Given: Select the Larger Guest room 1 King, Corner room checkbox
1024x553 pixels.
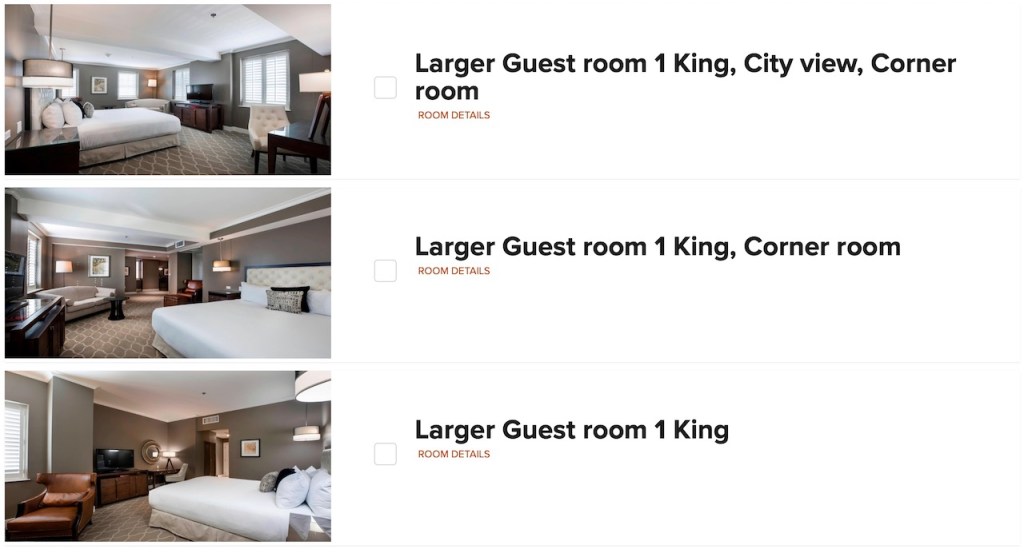Looking at the screenshot, I should (x=385, y=271).
